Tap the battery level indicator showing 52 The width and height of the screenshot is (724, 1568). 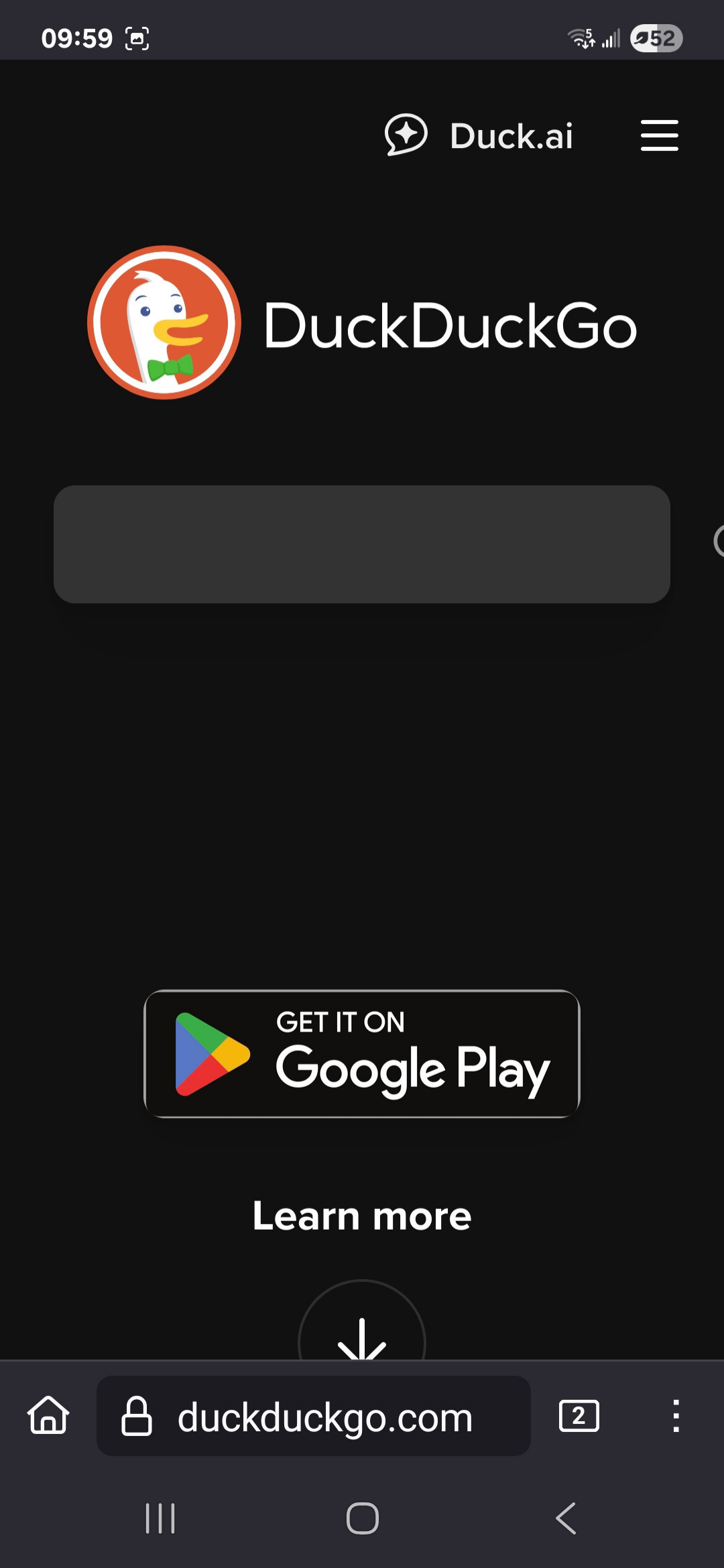click(655, 39)
